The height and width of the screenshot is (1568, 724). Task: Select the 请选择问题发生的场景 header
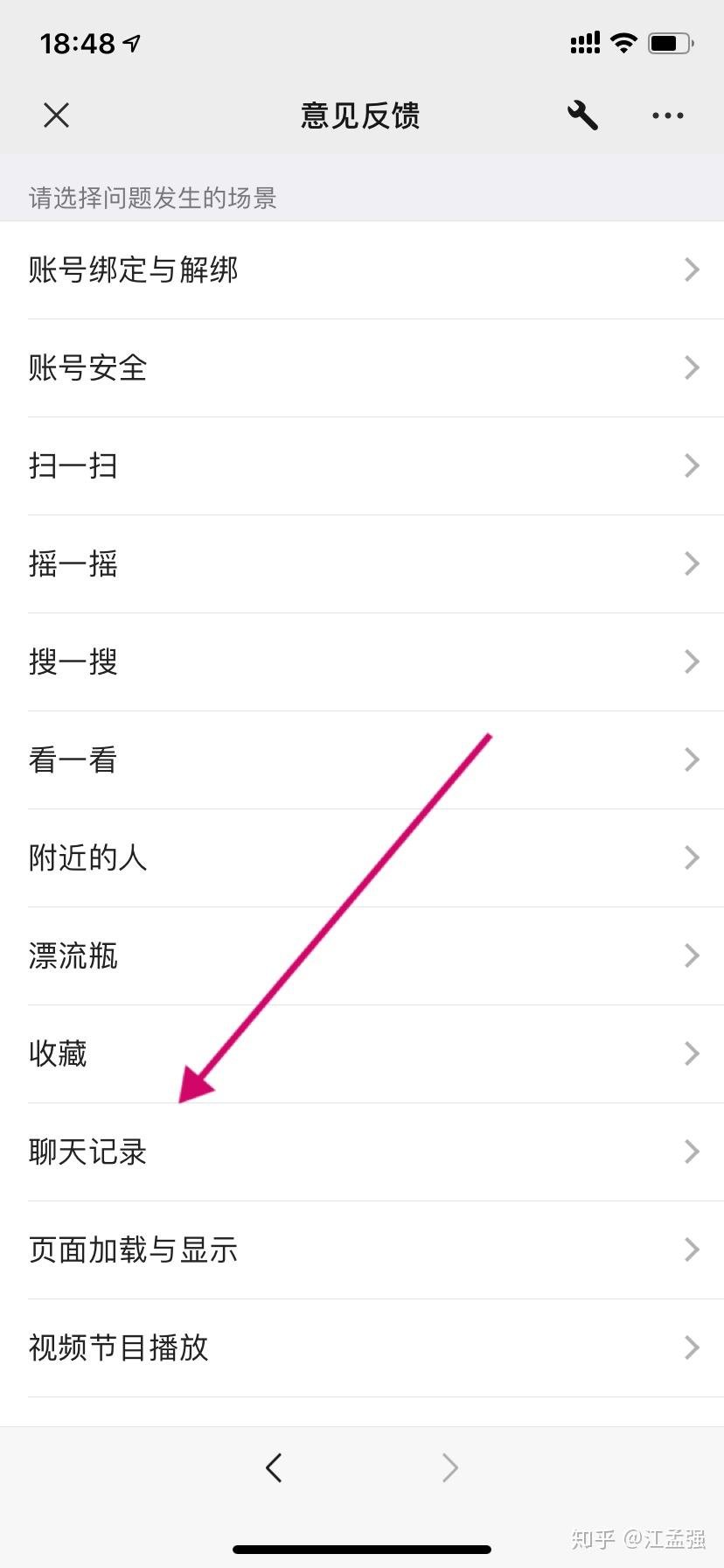point(152,197)
